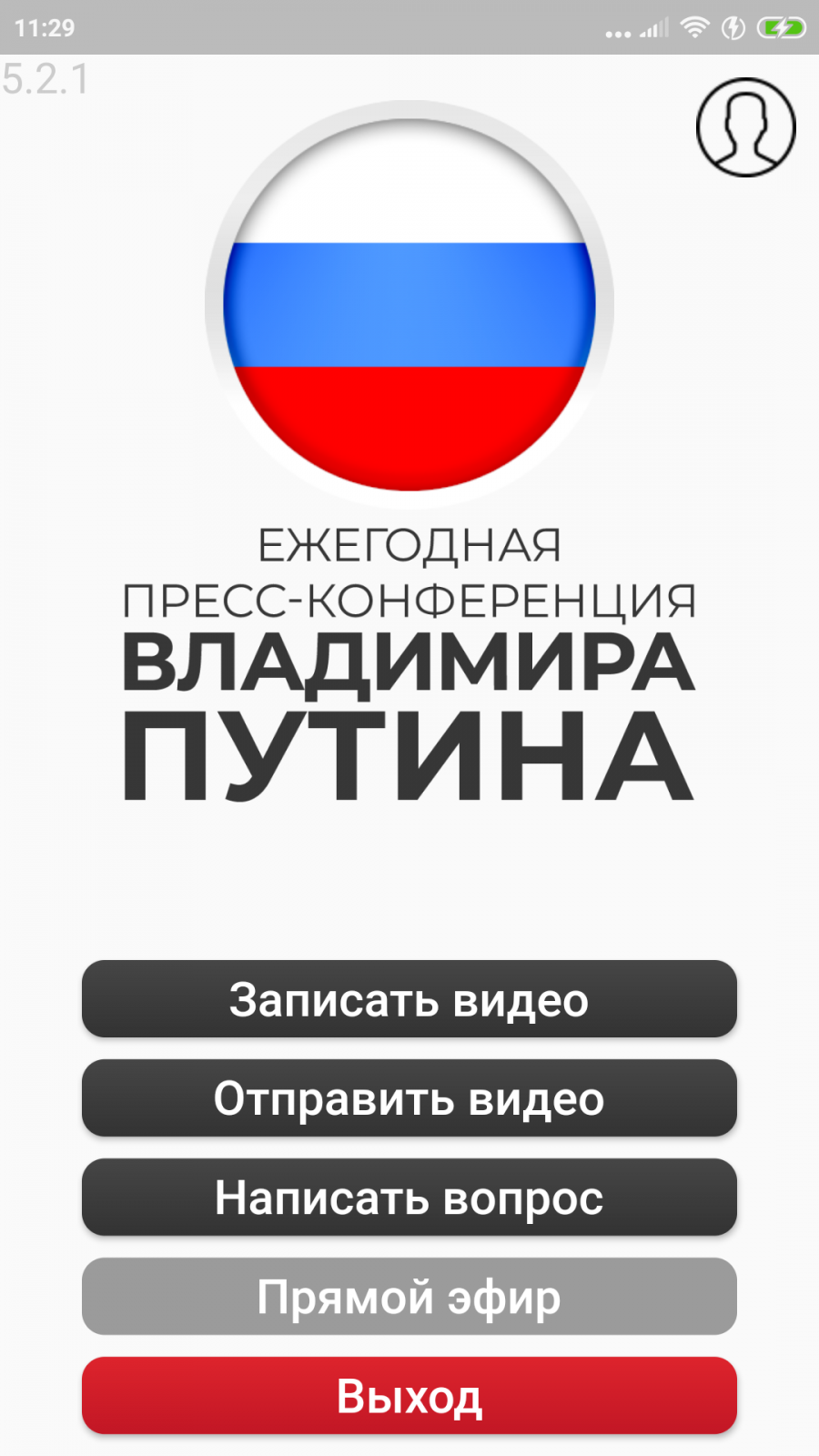Open the user profile icon
Image resolution: width=819 pixels, height=1456 pixels.
click(x=746, y=127)
